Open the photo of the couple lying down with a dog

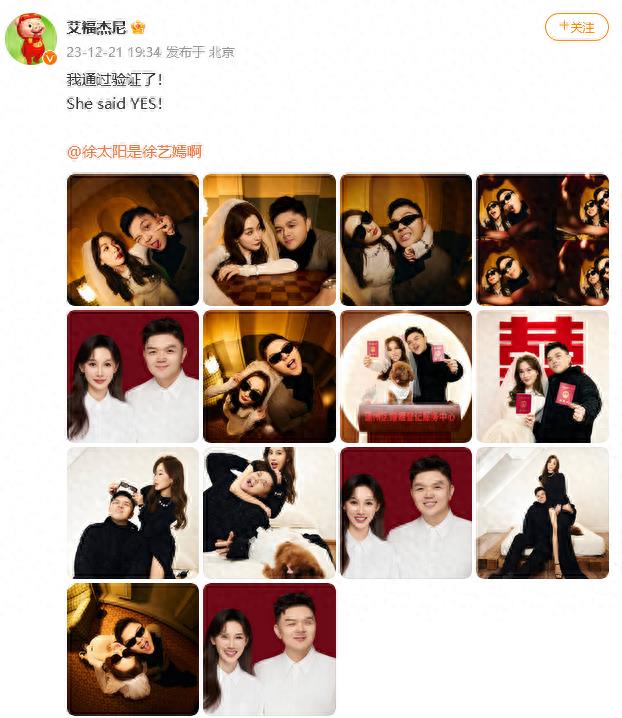pos(133,648)
